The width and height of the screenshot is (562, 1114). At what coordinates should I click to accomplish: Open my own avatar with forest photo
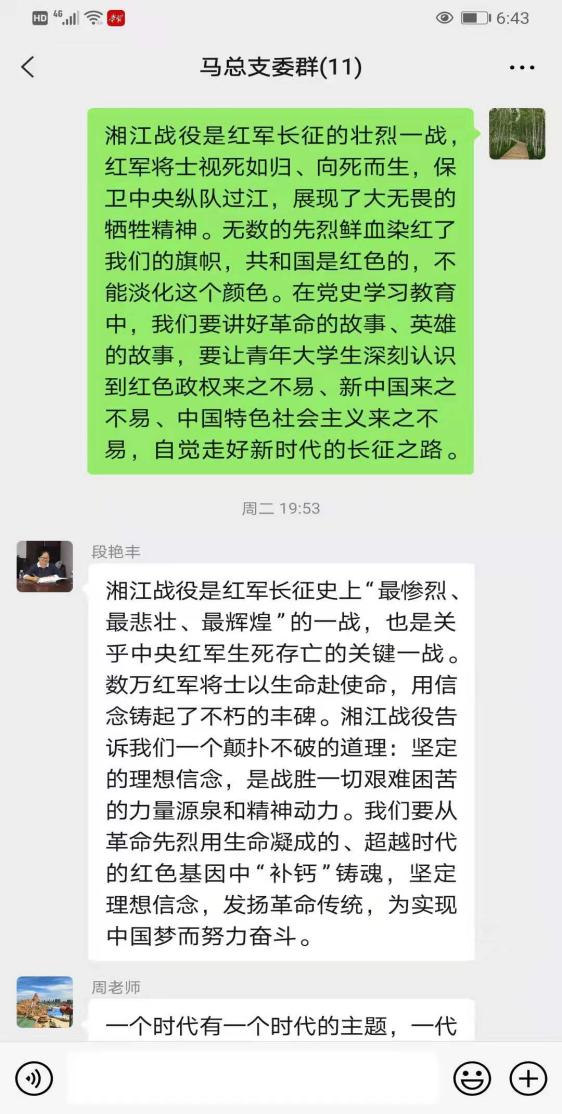tap(517, 134)
